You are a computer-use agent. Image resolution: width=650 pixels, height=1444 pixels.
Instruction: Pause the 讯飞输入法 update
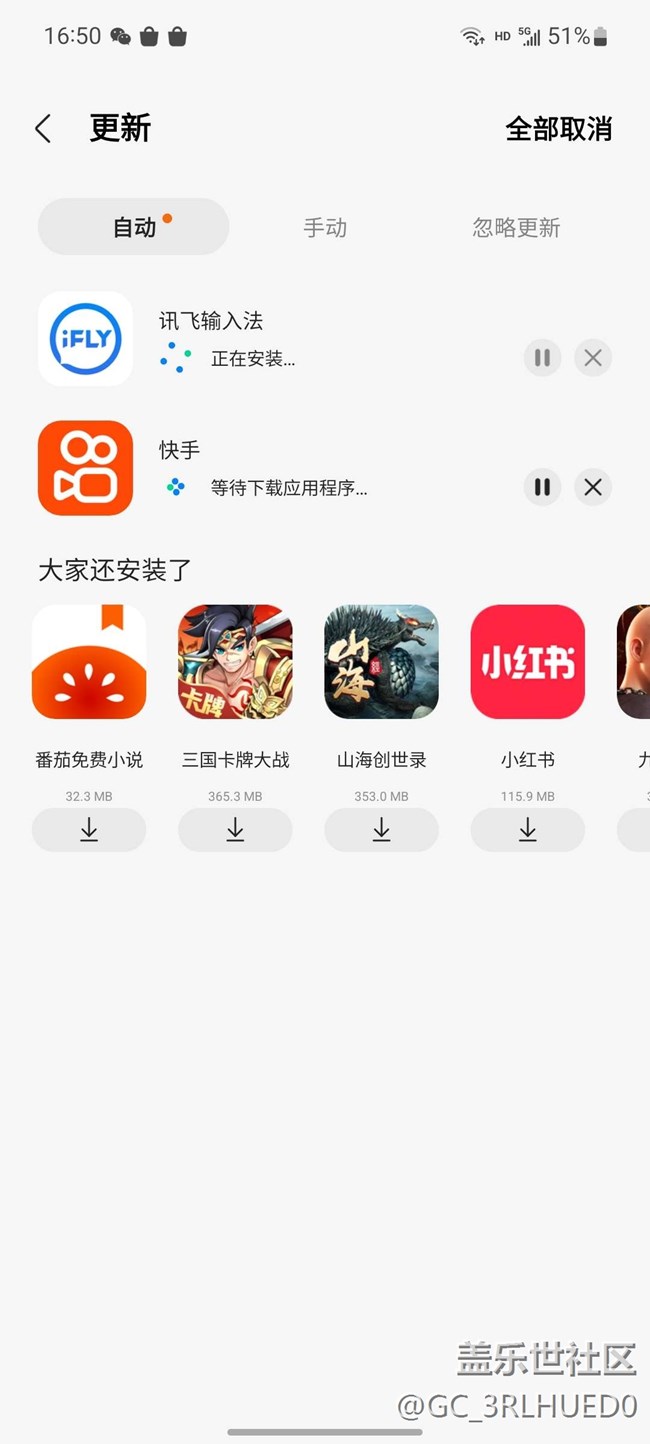(542, 357)
